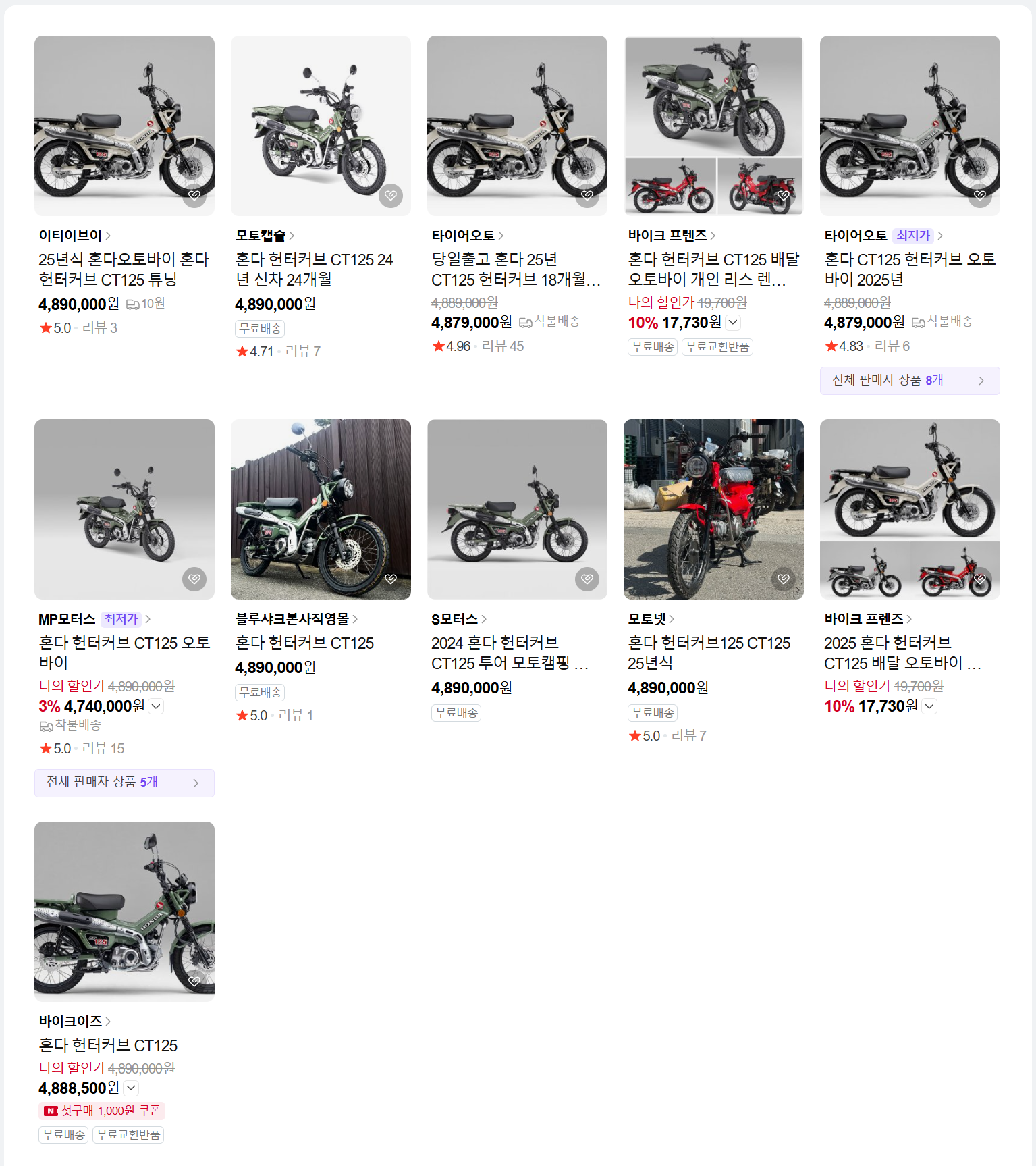View all 8 seller products button

(x=909, y=381)
